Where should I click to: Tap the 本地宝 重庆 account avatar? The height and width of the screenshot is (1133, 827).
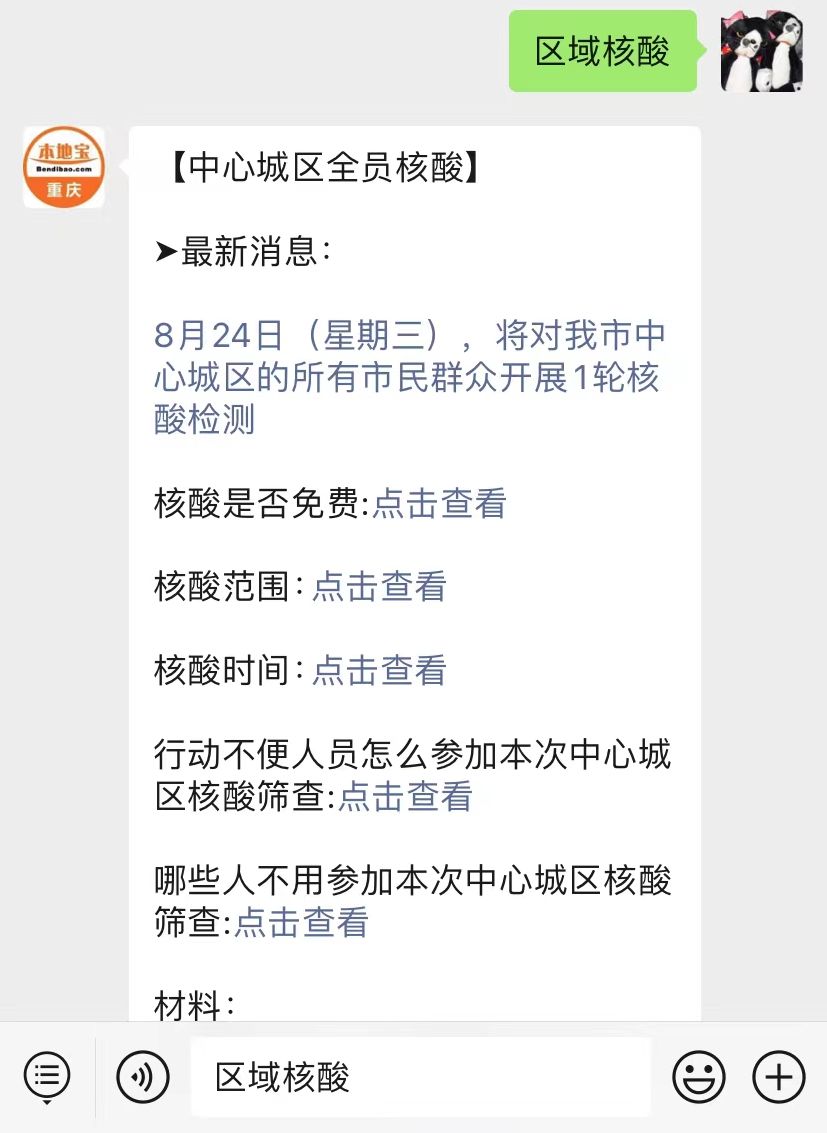tap(64, 167)
